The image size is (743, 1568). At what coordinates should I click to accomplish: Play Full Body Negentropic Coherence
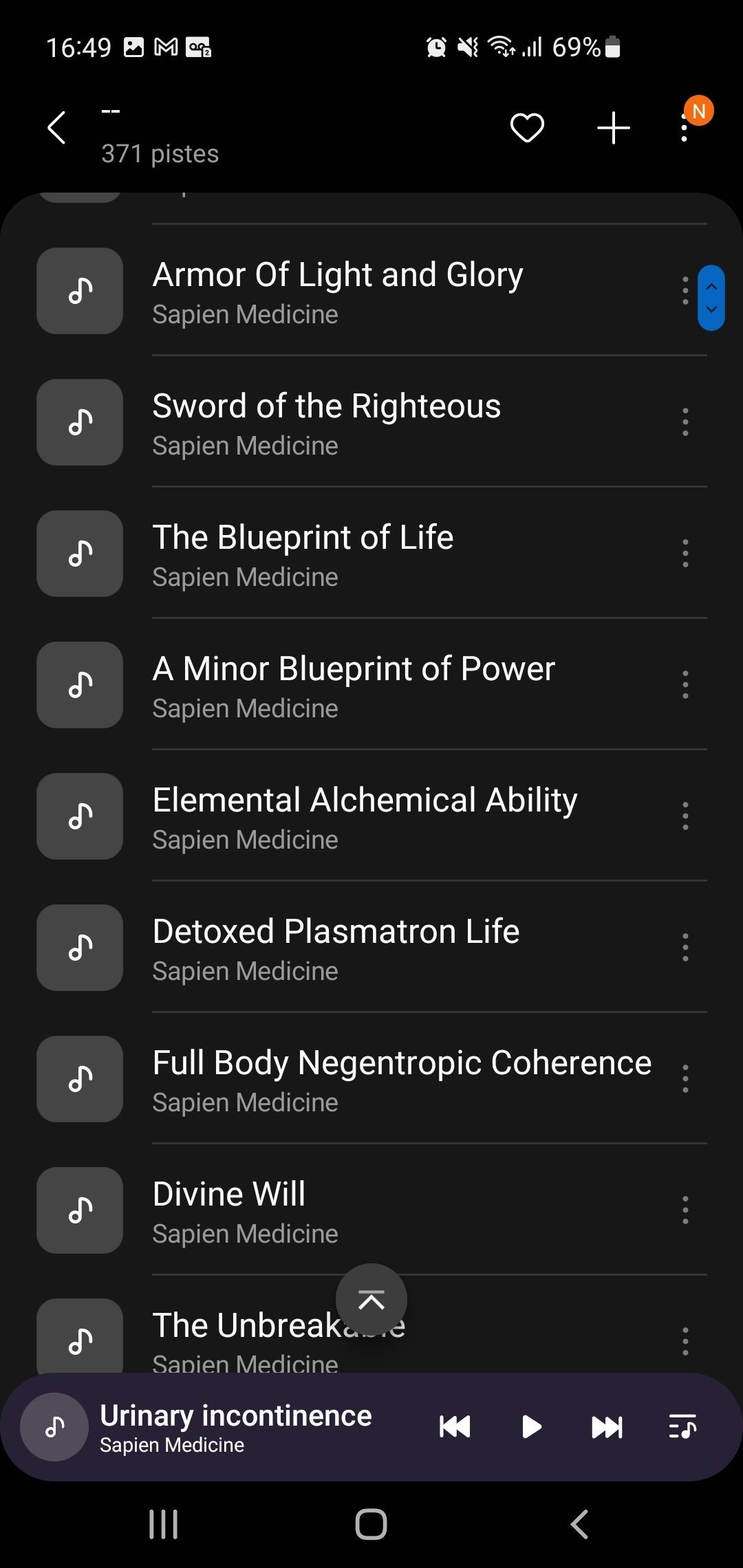[x=402, y=1079]
